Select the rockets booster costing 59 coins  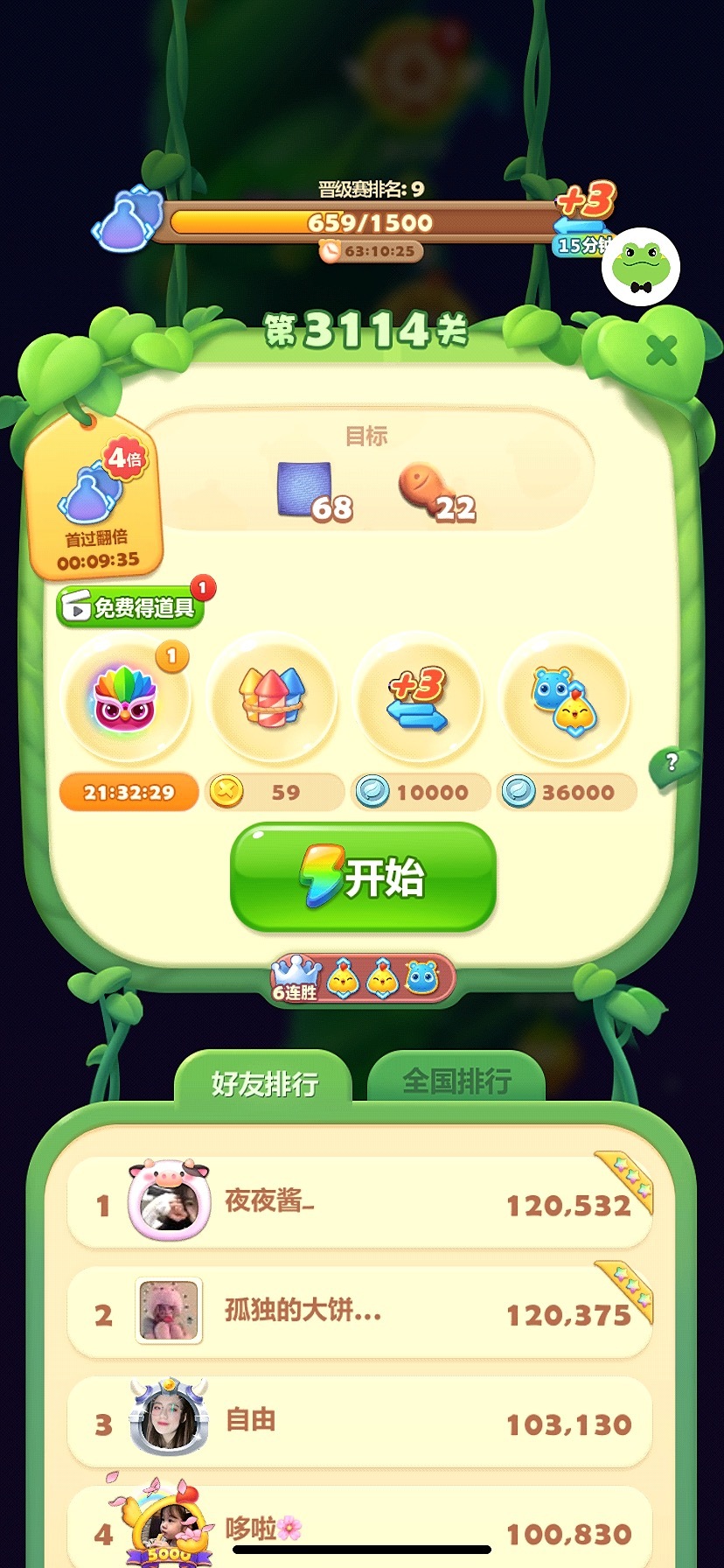pos(272,699)
